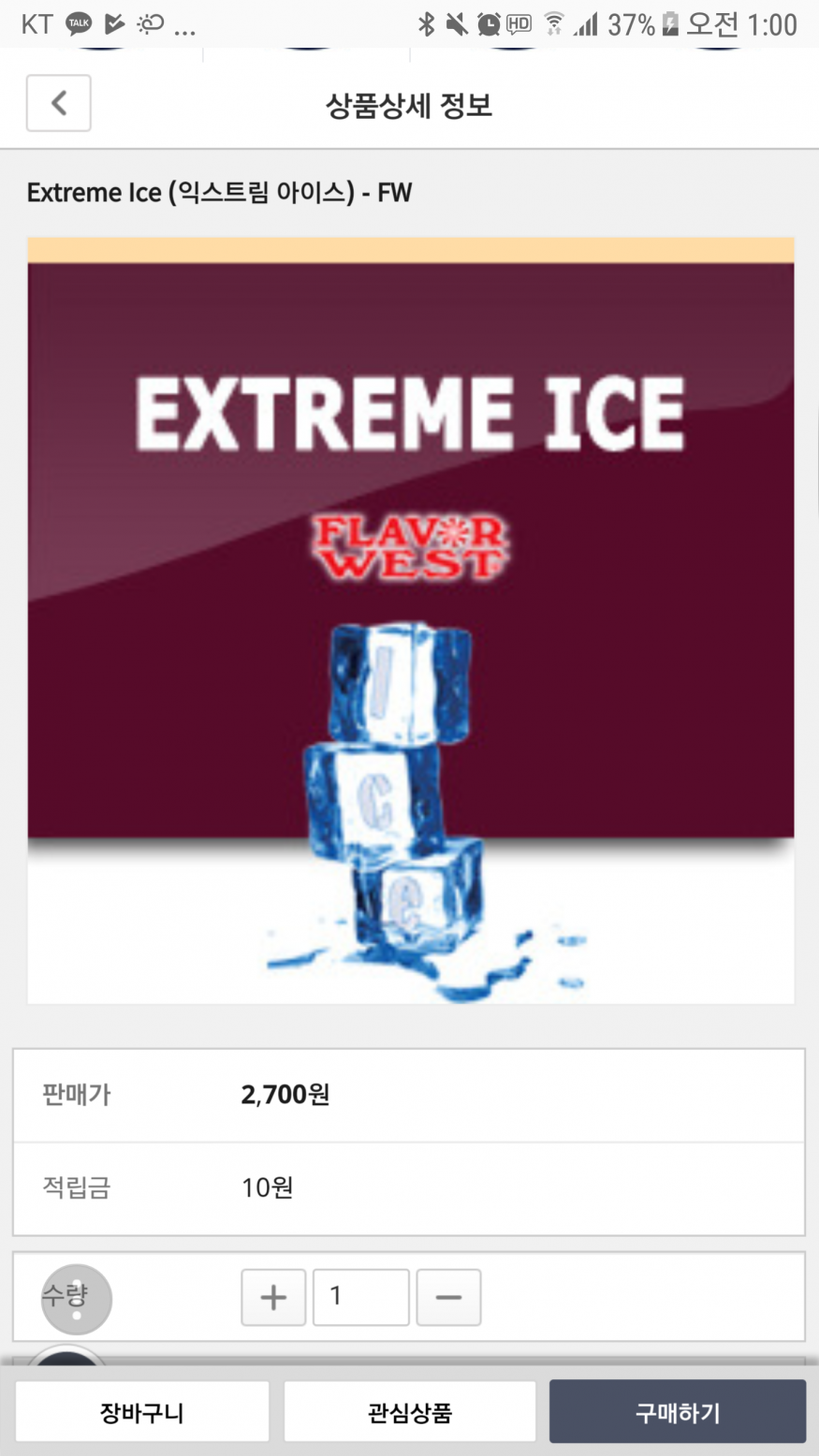Go back using the arrow button

click(x=58, y=103)
